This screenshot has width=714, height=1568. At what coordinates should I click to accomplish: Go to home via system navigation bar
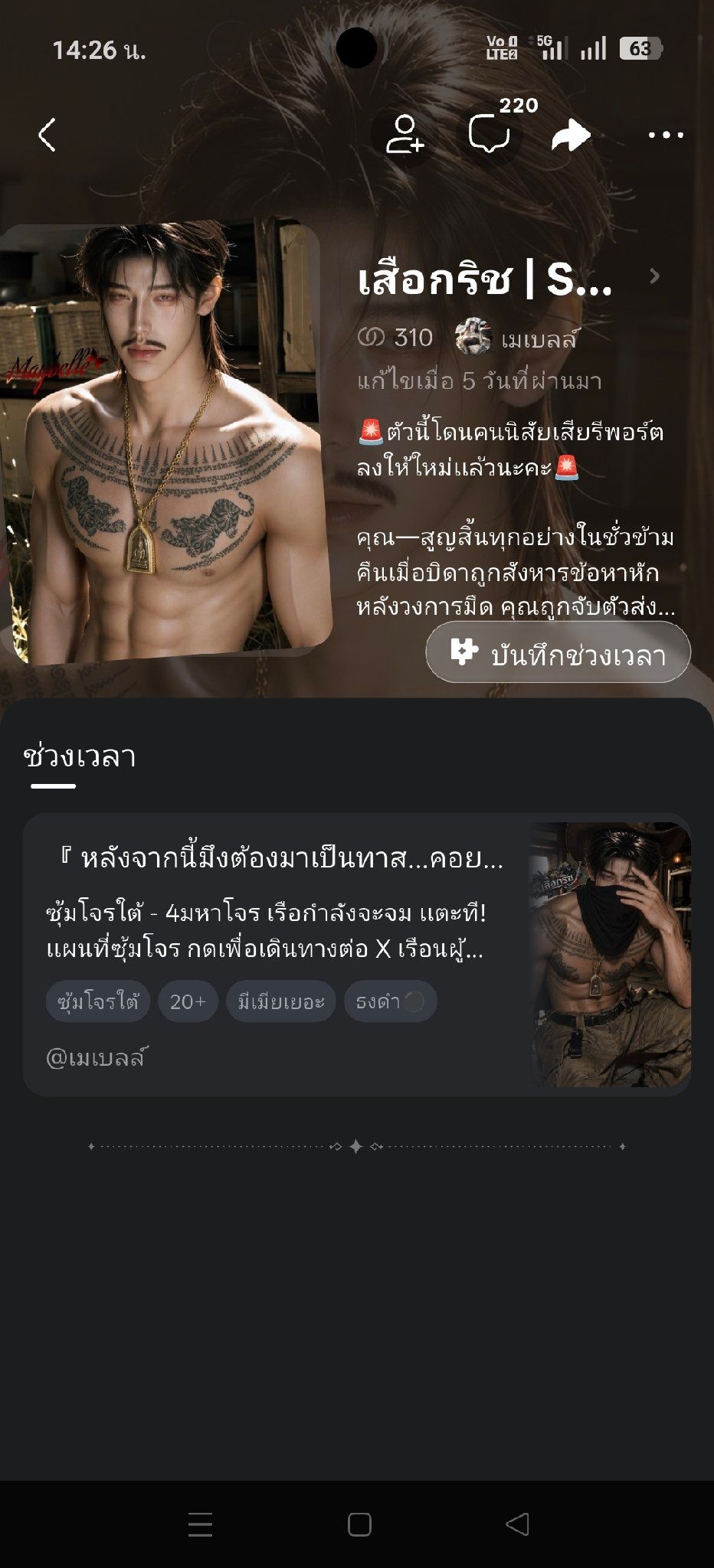coord(359,1524)
